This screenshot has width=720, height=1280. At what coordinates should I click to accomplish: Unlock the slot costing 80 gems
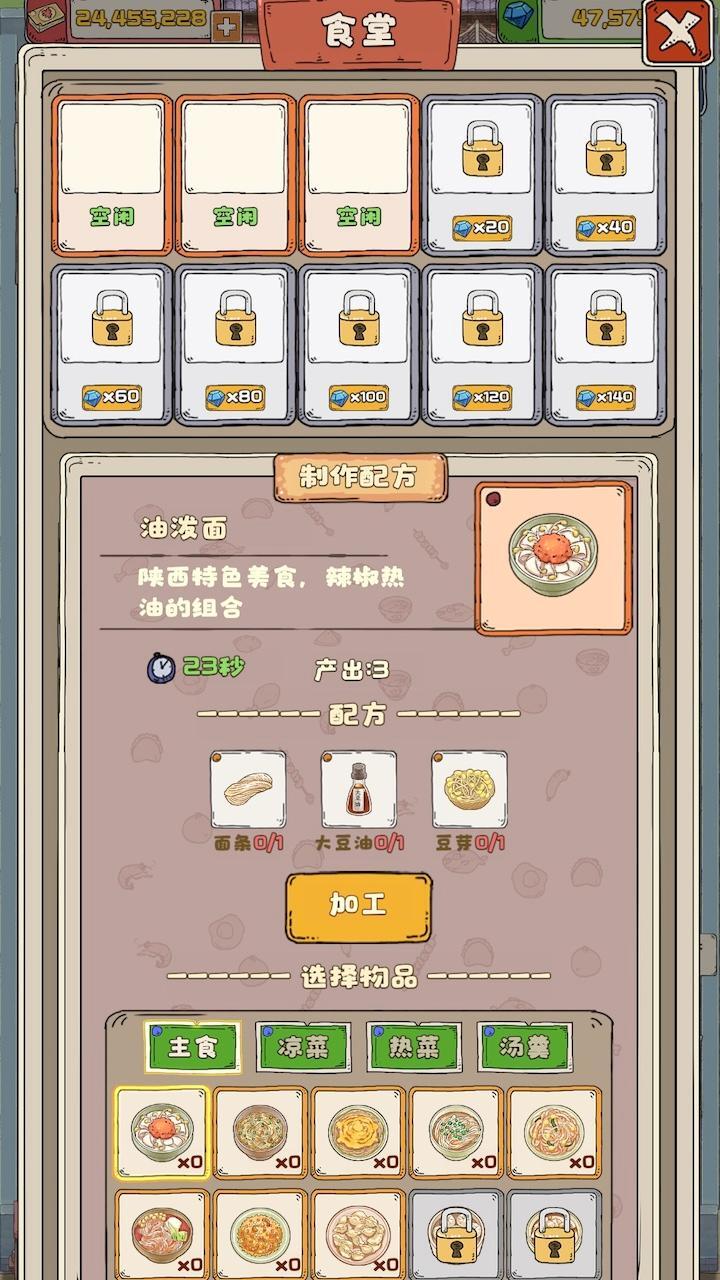point(236,344)
